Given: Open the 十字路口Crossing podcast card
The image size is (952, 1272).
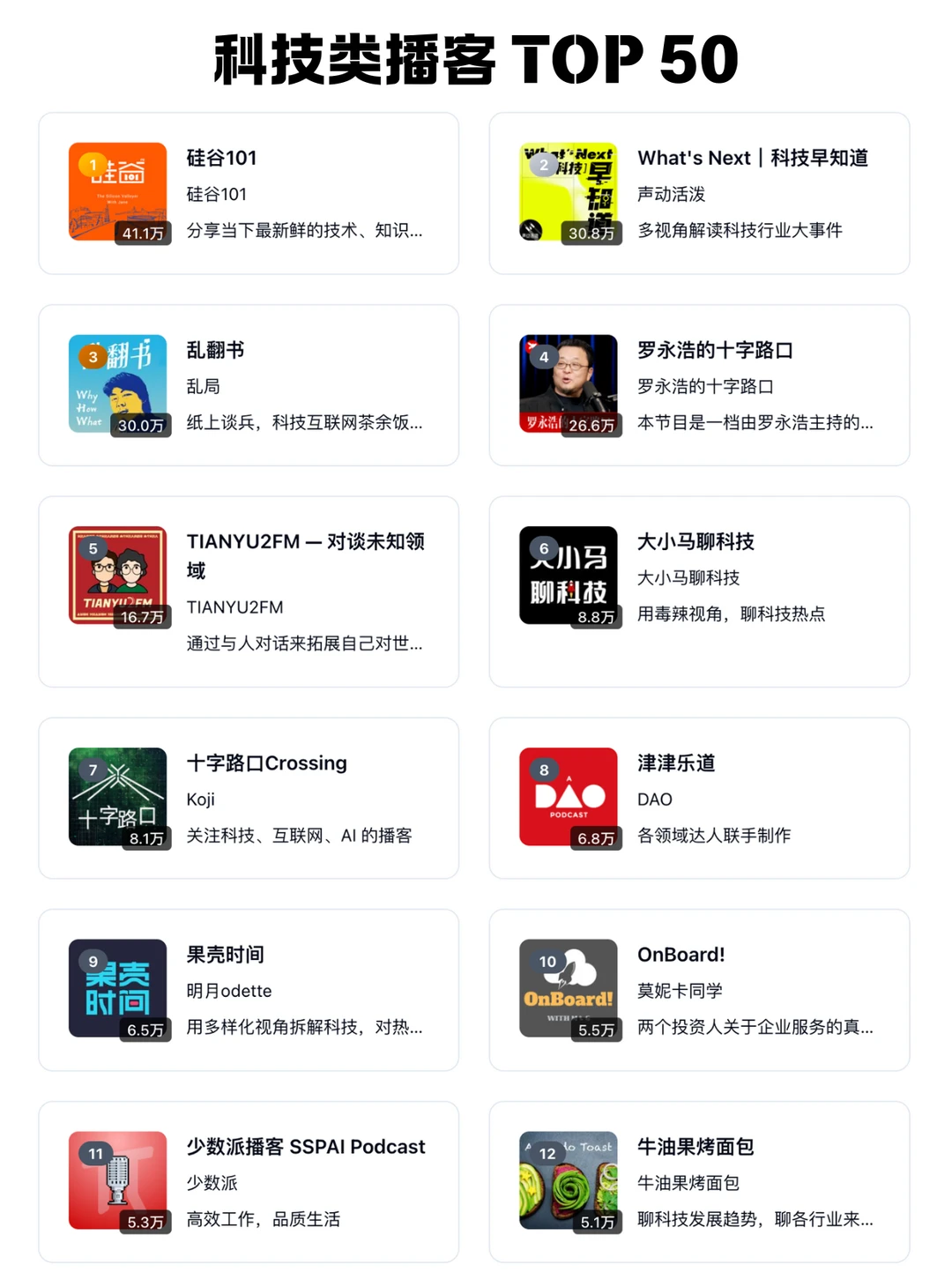Looking at the screenshot, I should (248, 796).
